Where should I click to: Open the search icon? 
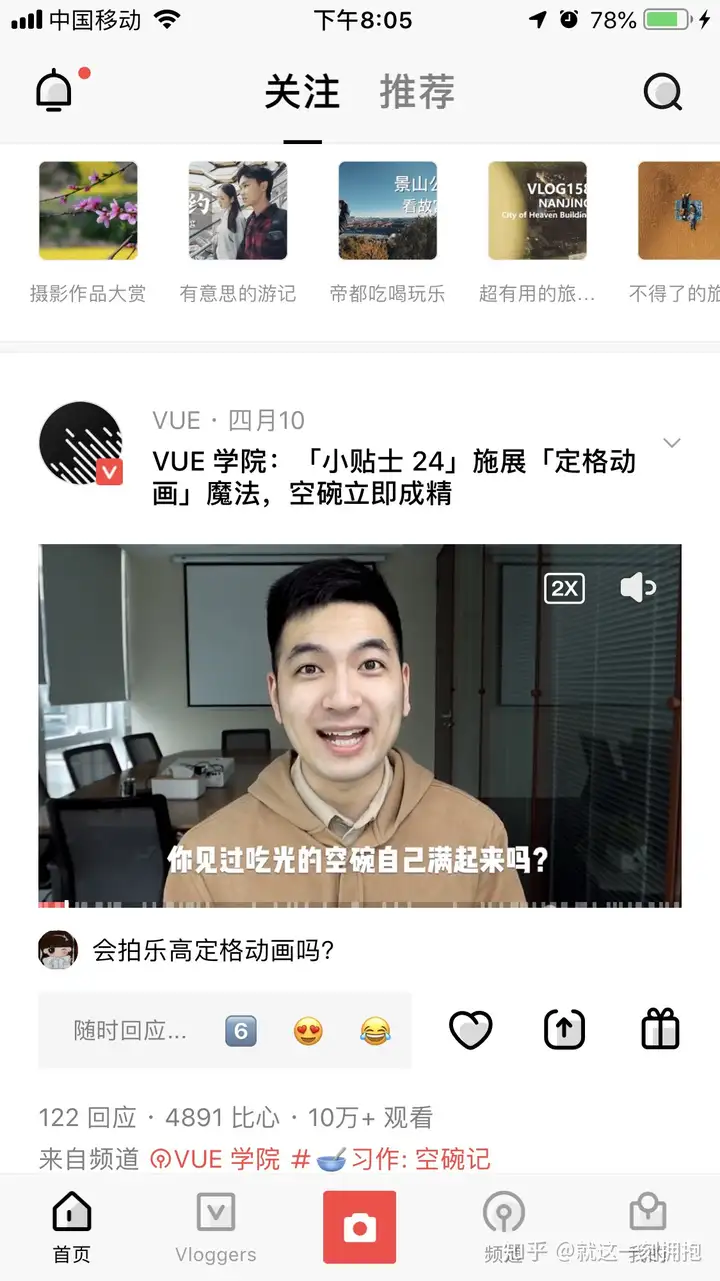pyautogui.click(x=662, y=93)
